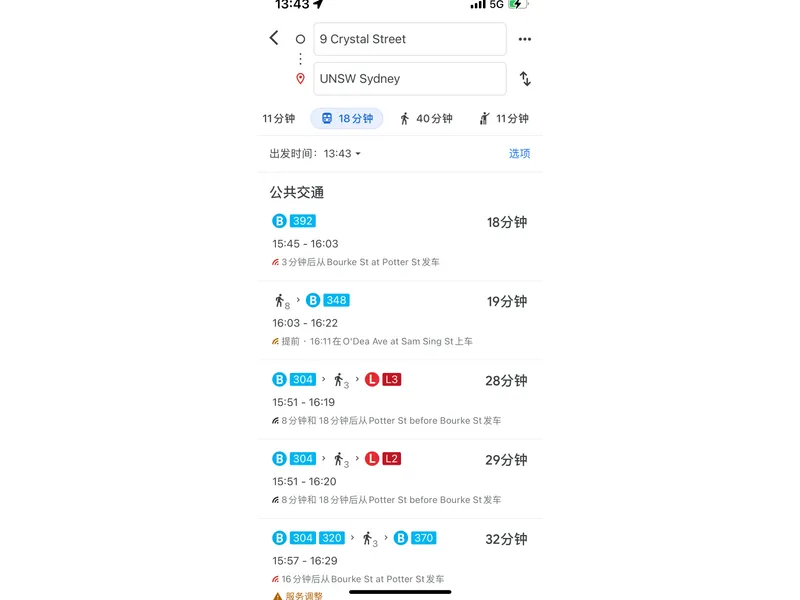Open route 选项 options
Image resolution: width=800 pixels, height=600 pixels.
tap(519, 154)
